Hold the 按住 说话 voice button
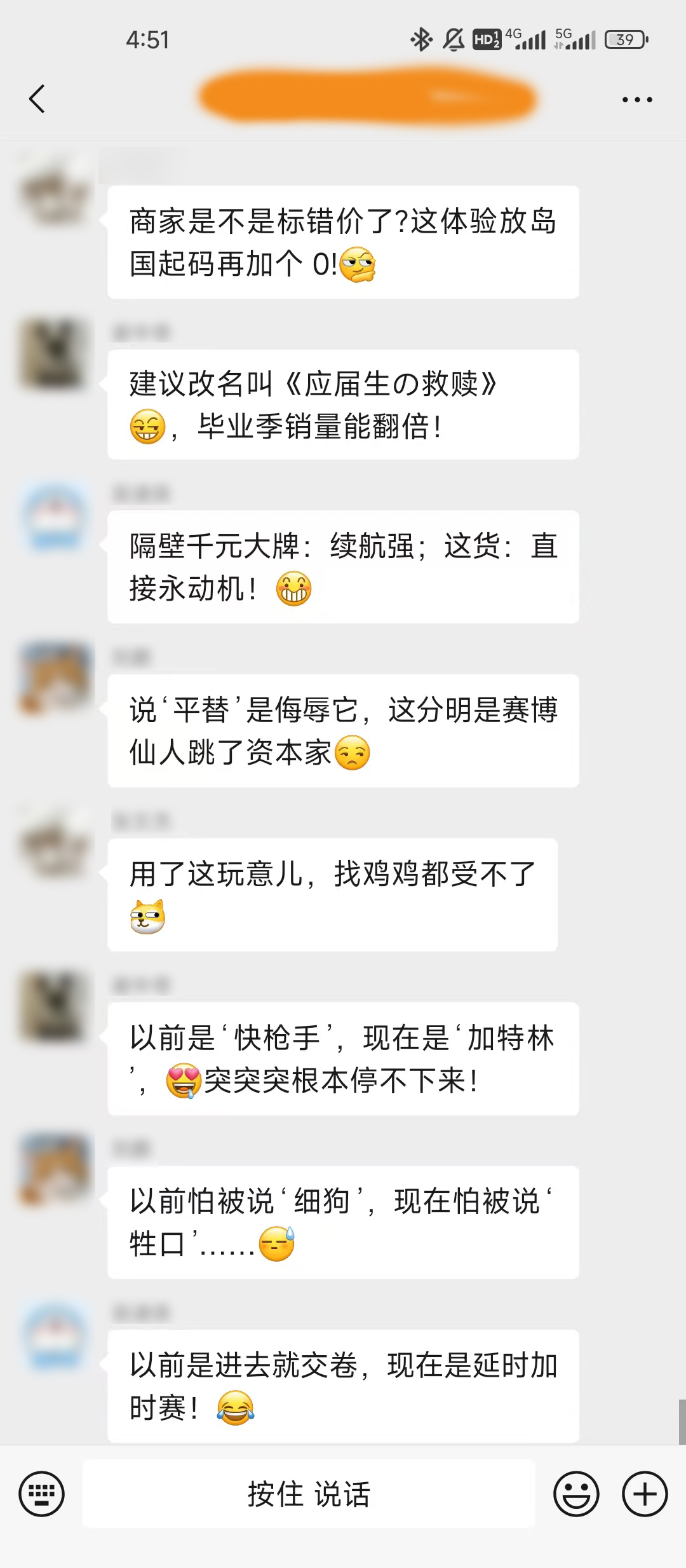686x1568 pixels. pos(309,1494)
